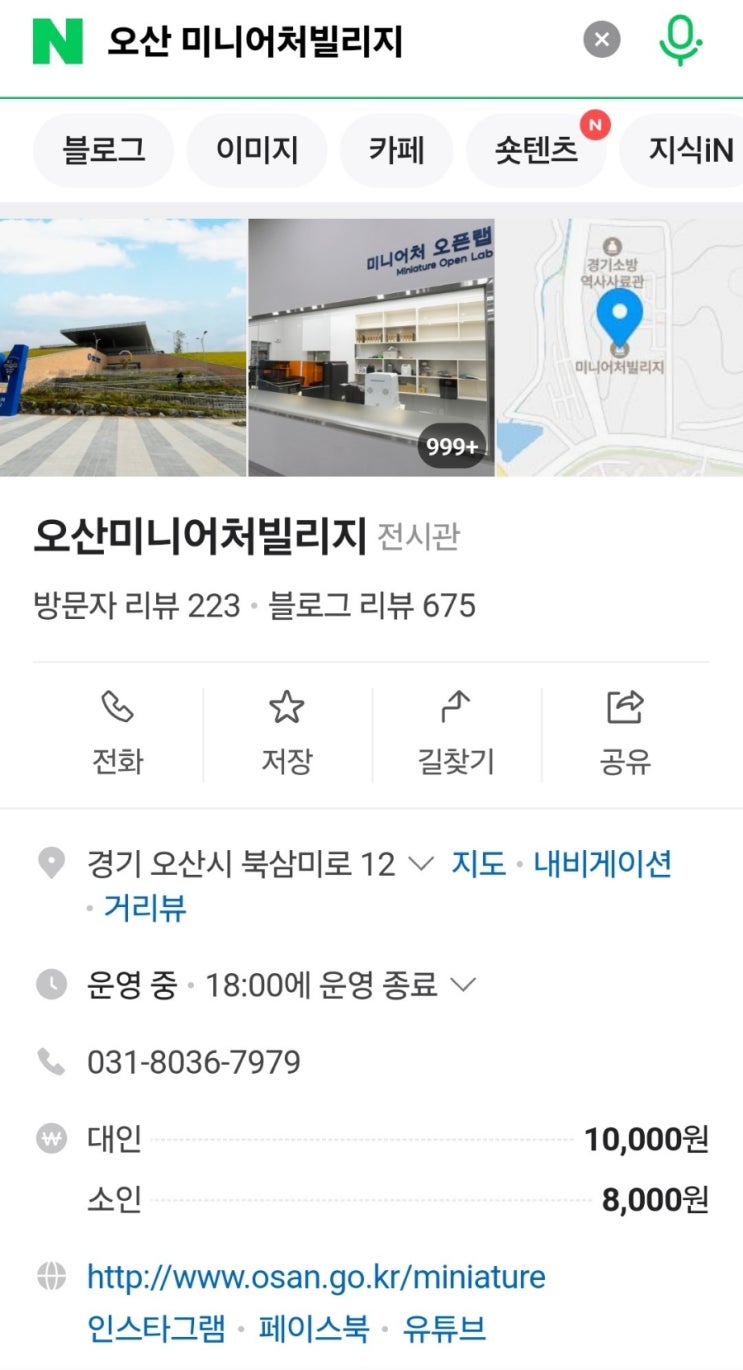This screenshot has height=1370, width=743.
Task: Open the 거리뷰 street view link
Action: pyautogui.click(x=145, y=908)
